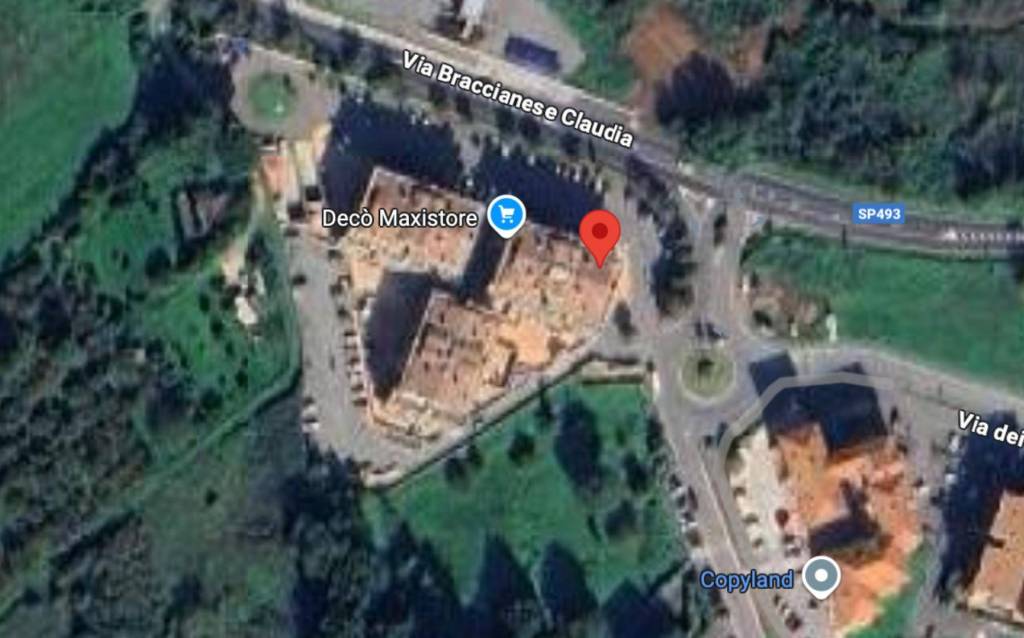Open the Decò Maxistore place marker

coord(507,215)
